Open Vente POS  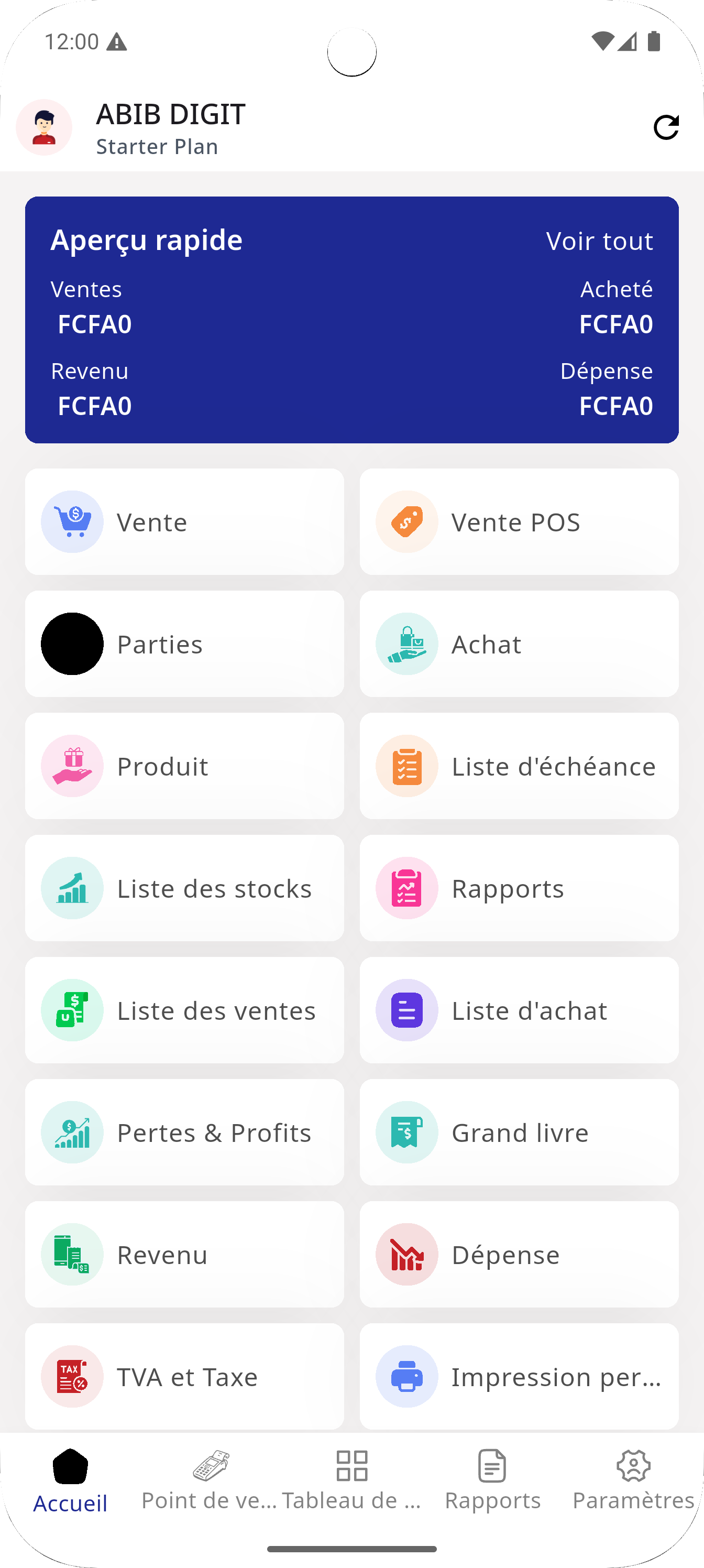click(519, 521)
